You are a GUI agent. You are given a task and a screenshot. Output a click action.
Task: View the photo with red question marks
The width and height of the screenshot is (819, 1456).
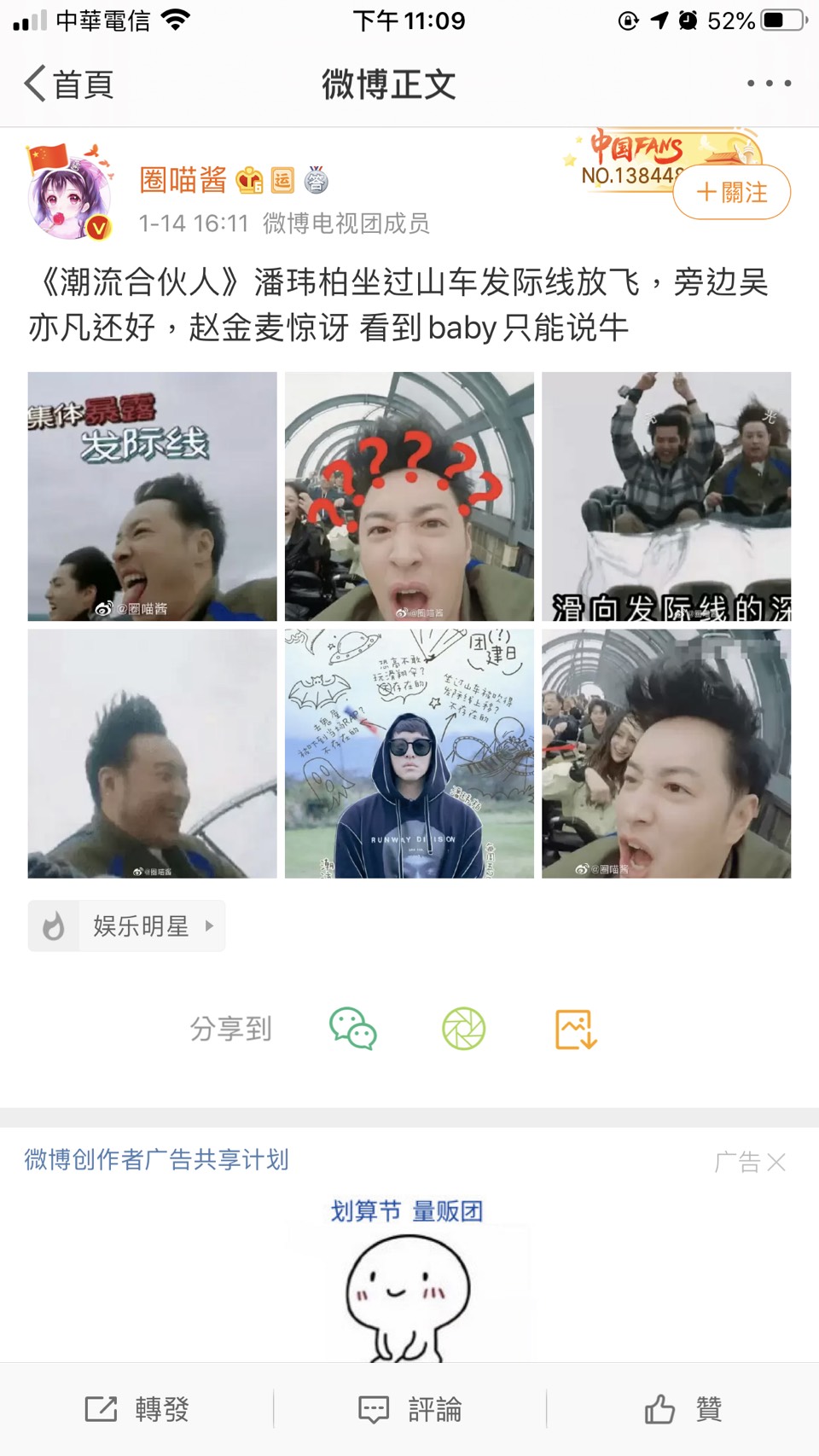409,496
